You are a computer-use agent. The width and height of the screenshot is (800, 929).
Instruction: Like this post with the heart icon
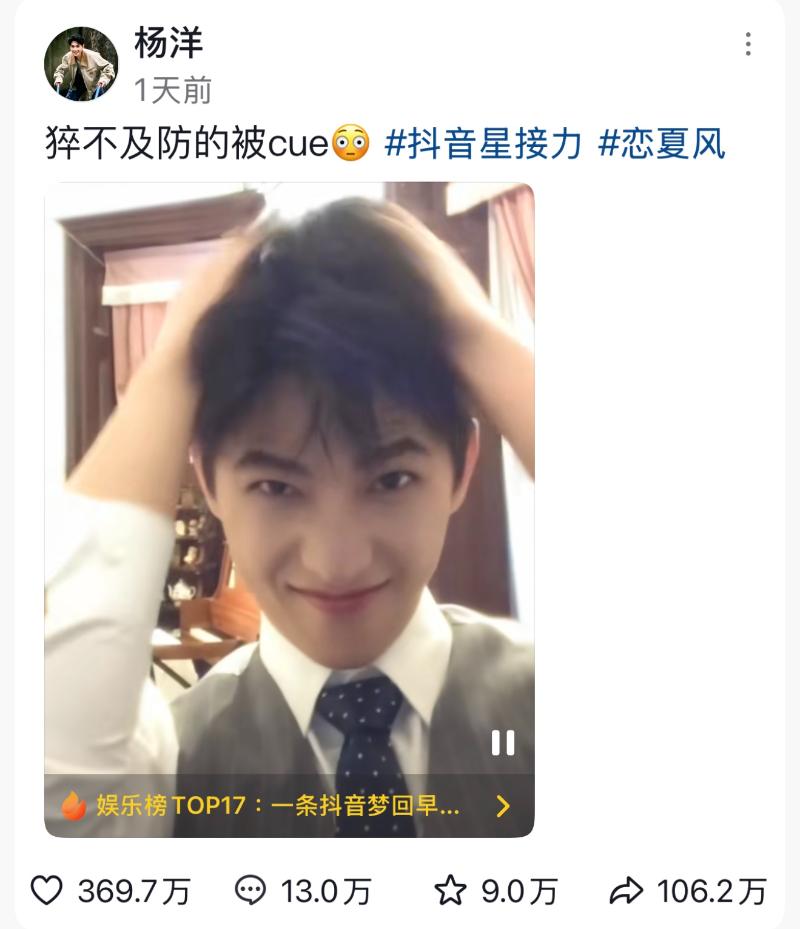pyautogui.click(x=47, y=890)
